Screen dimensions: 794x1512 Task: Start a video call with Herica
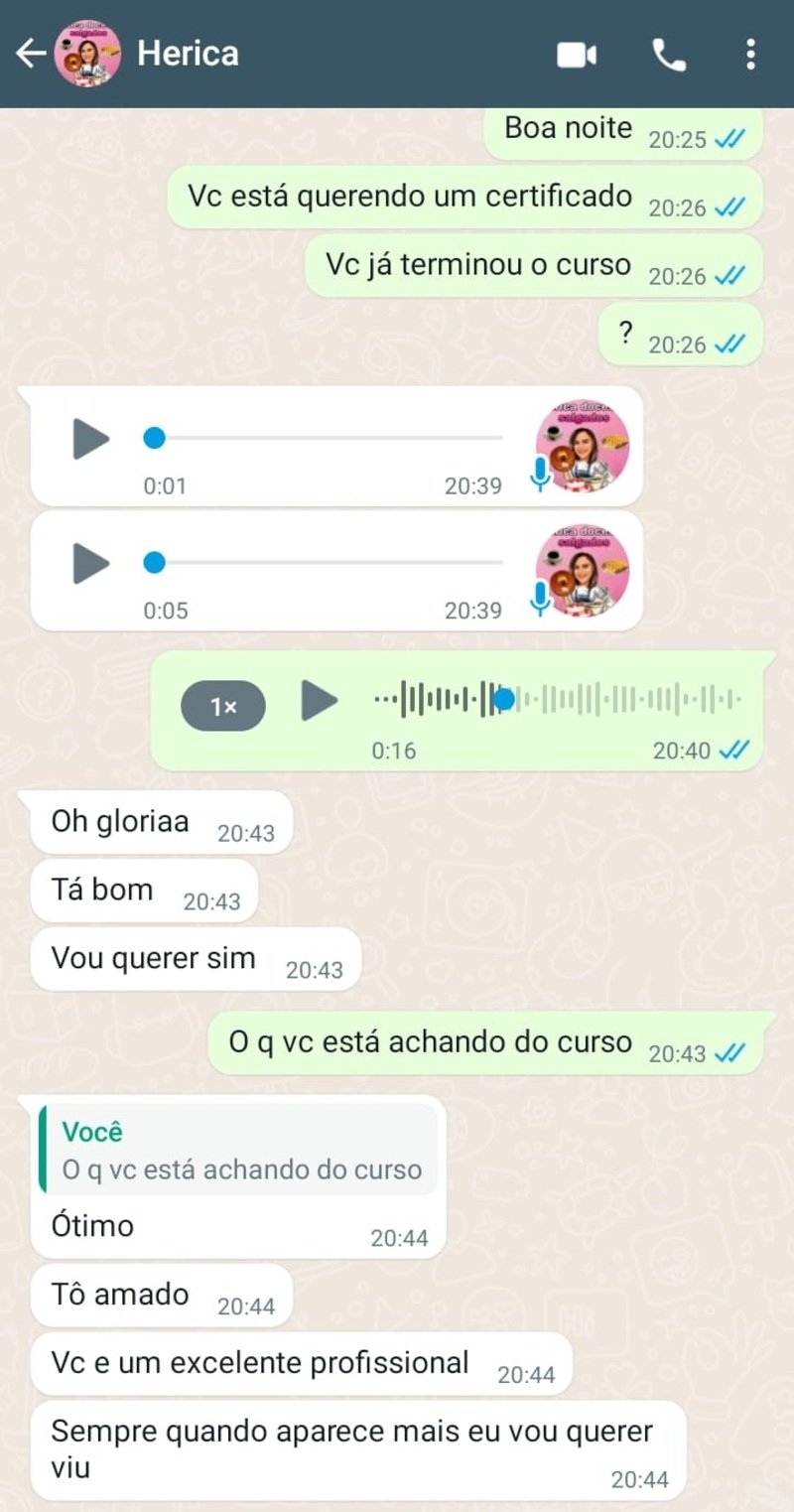577,55
